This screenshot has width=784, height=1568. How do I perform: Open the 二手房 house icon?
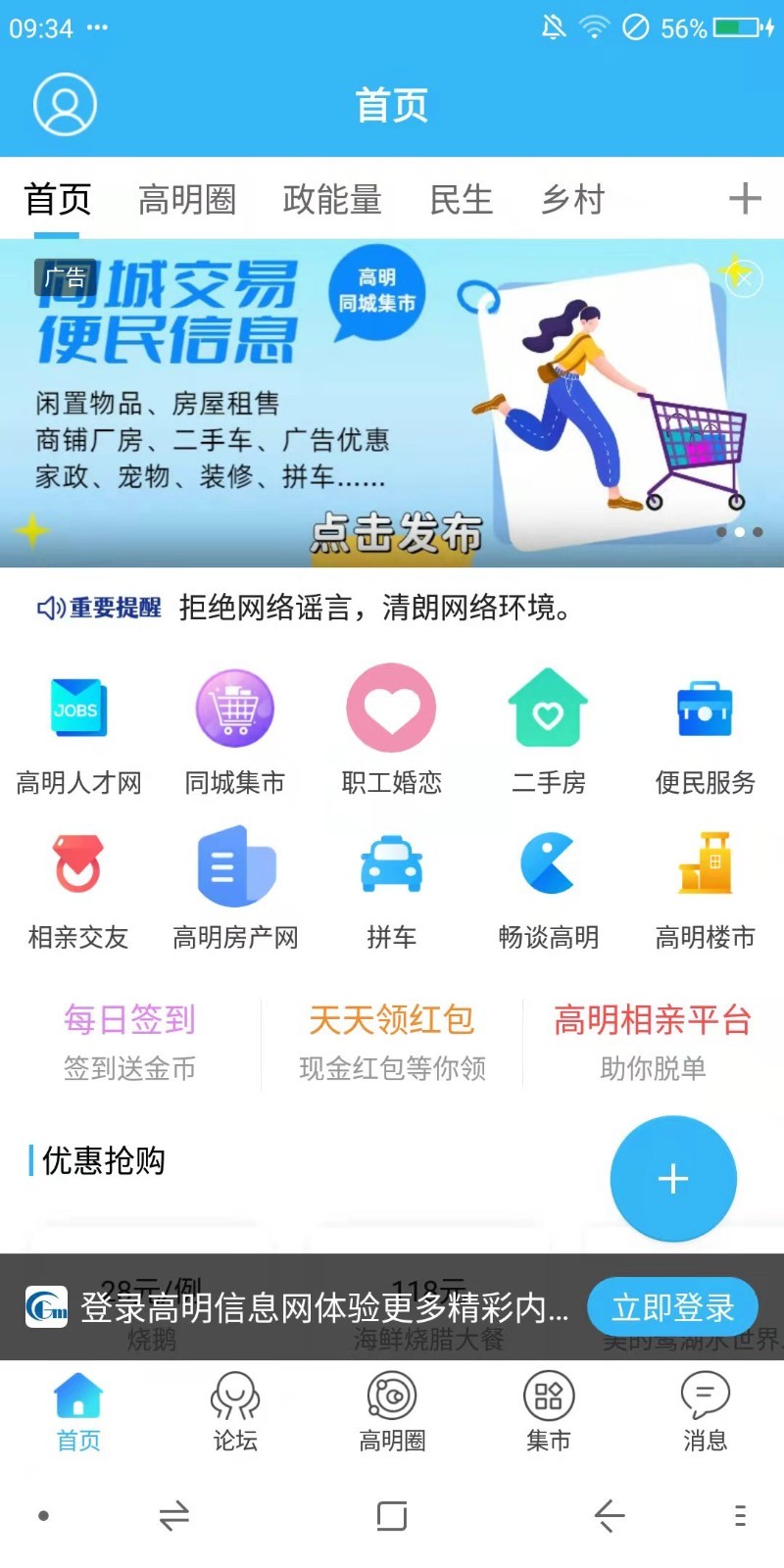(x=548, y=709)
